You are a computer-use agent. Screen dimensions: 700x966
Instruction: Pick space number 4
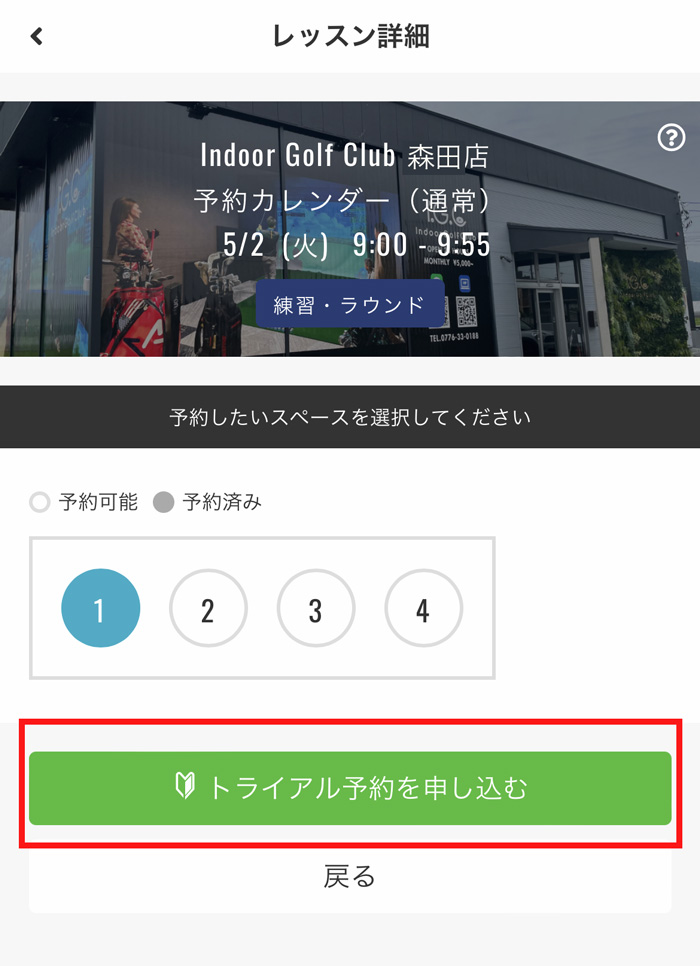tap(423, 608)
